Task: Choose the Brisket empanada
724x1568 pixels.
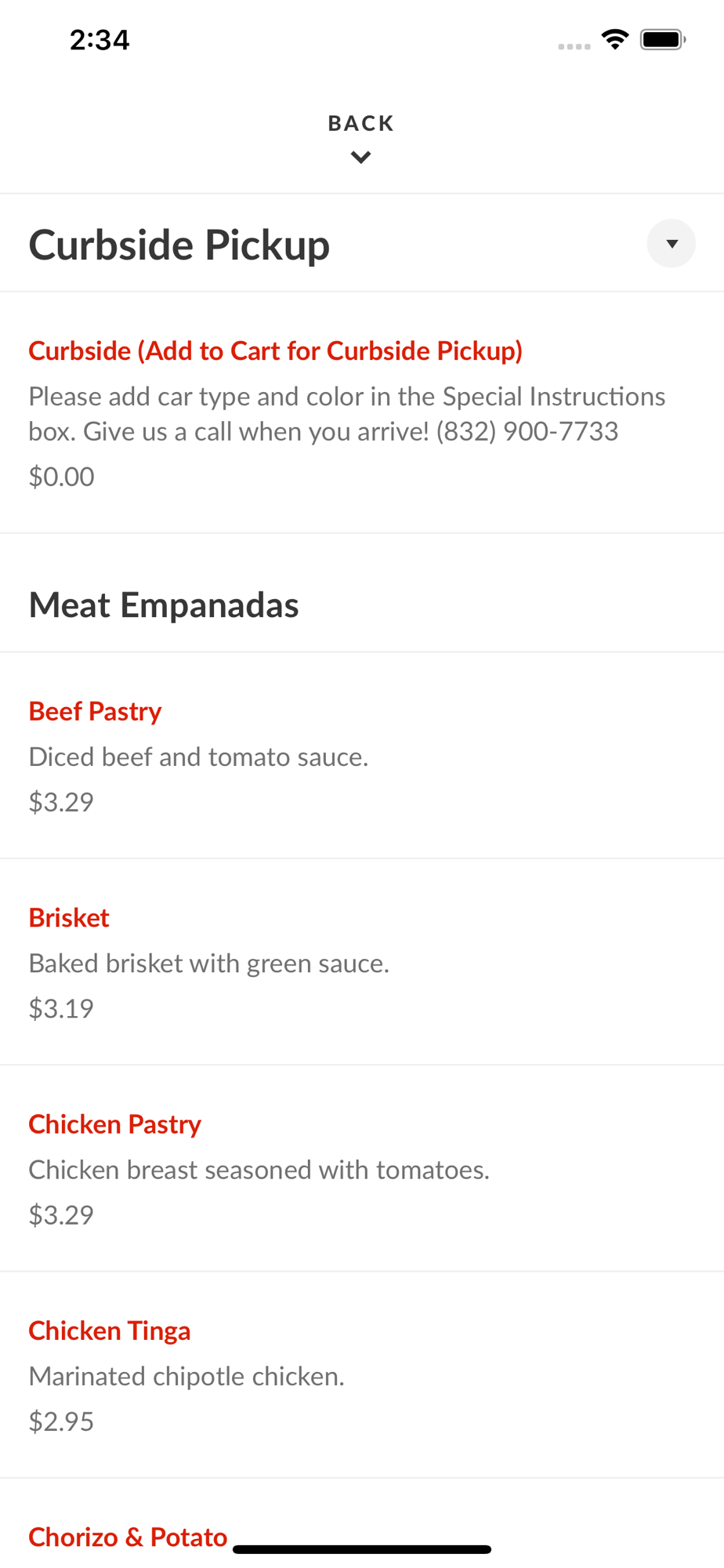Action: point(362,962)
